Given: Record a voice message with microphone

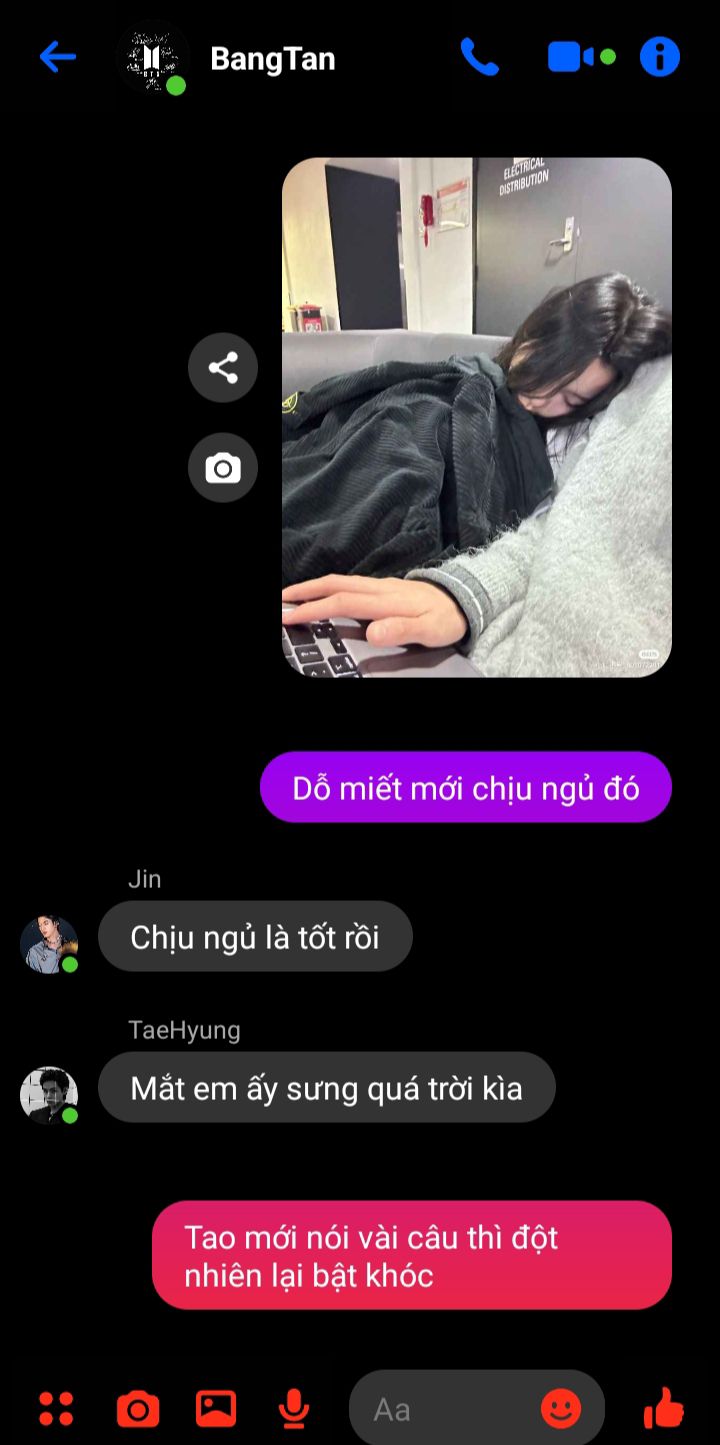Looking at the screenshot, I should [x=293, y=1408].
